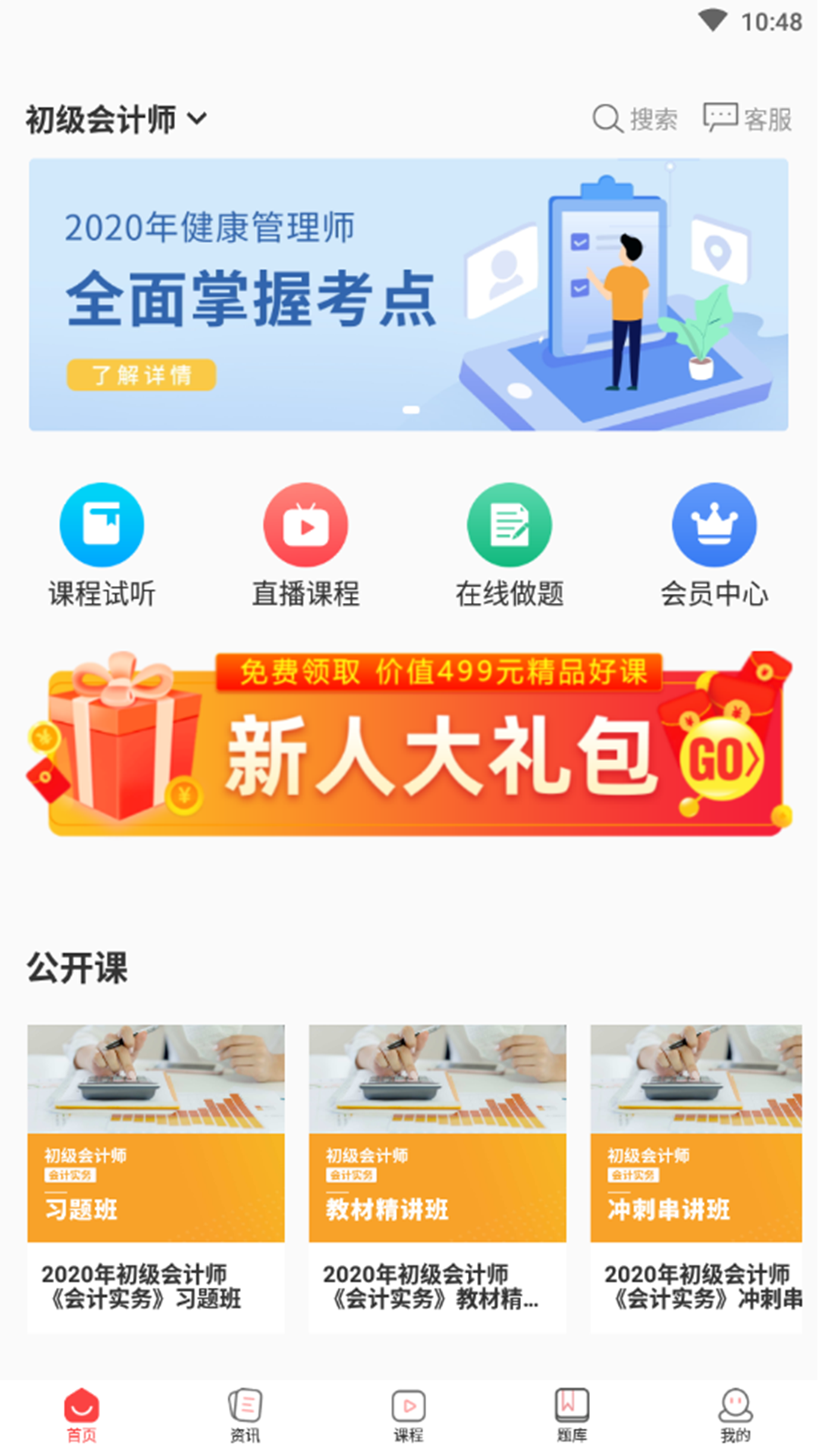Viewport: 819px width, 1456px height.
Task: Open the《会计实务》习题班 course card
Action: (x=155, y=1177)
